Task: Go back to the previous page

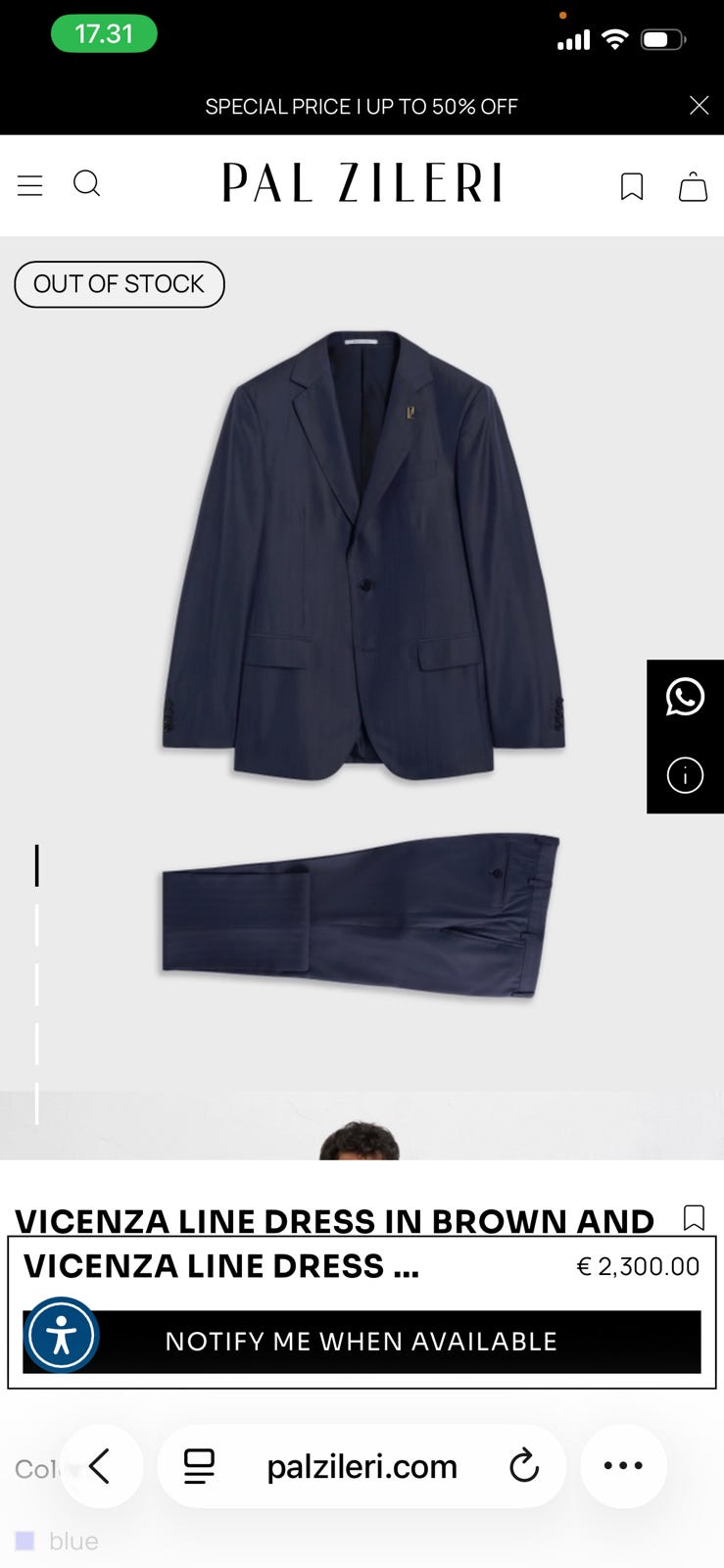Action: tap(100, 1466)
